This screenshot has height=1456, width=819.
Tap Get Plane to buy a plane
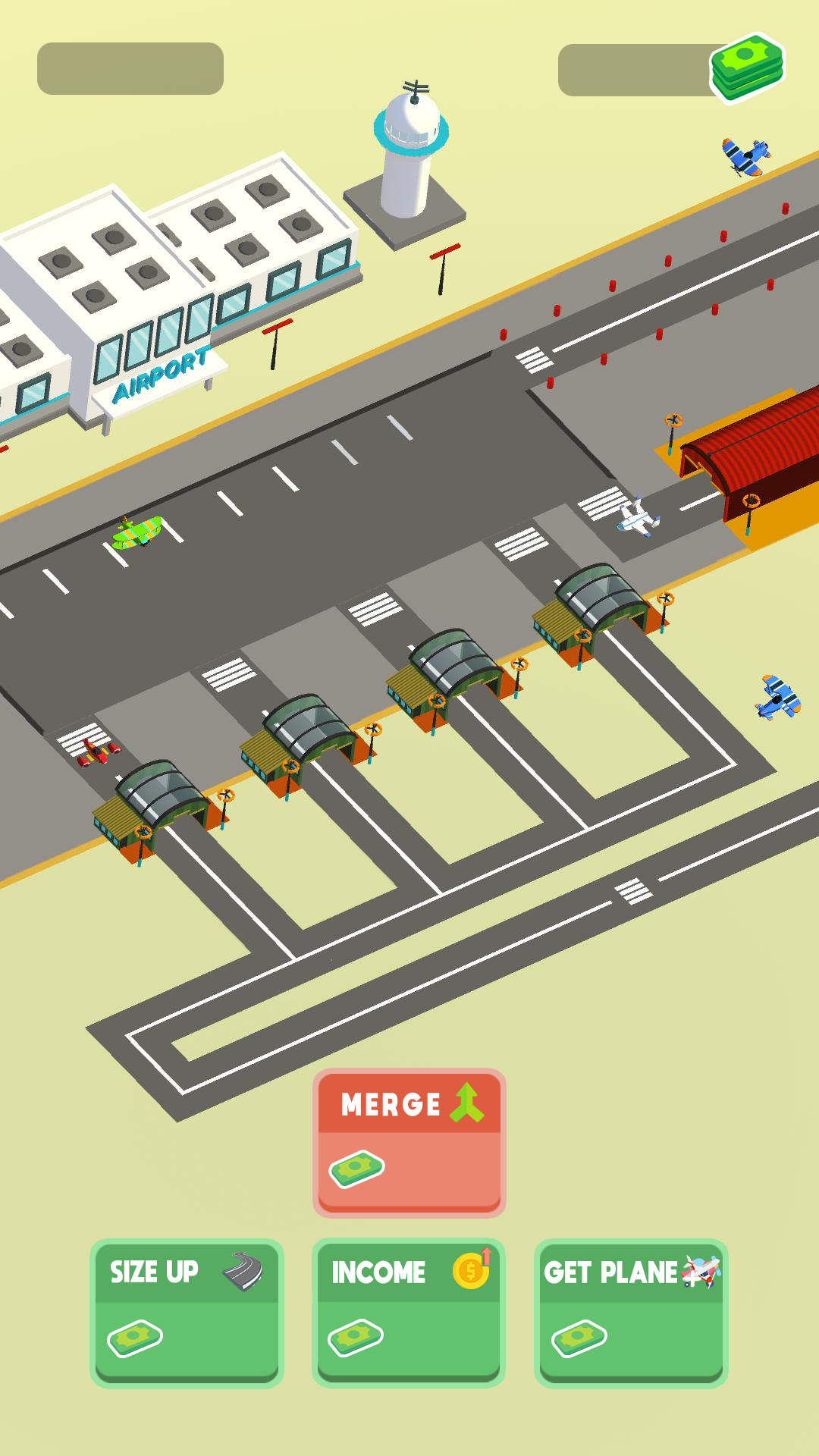coord(631,1313)
